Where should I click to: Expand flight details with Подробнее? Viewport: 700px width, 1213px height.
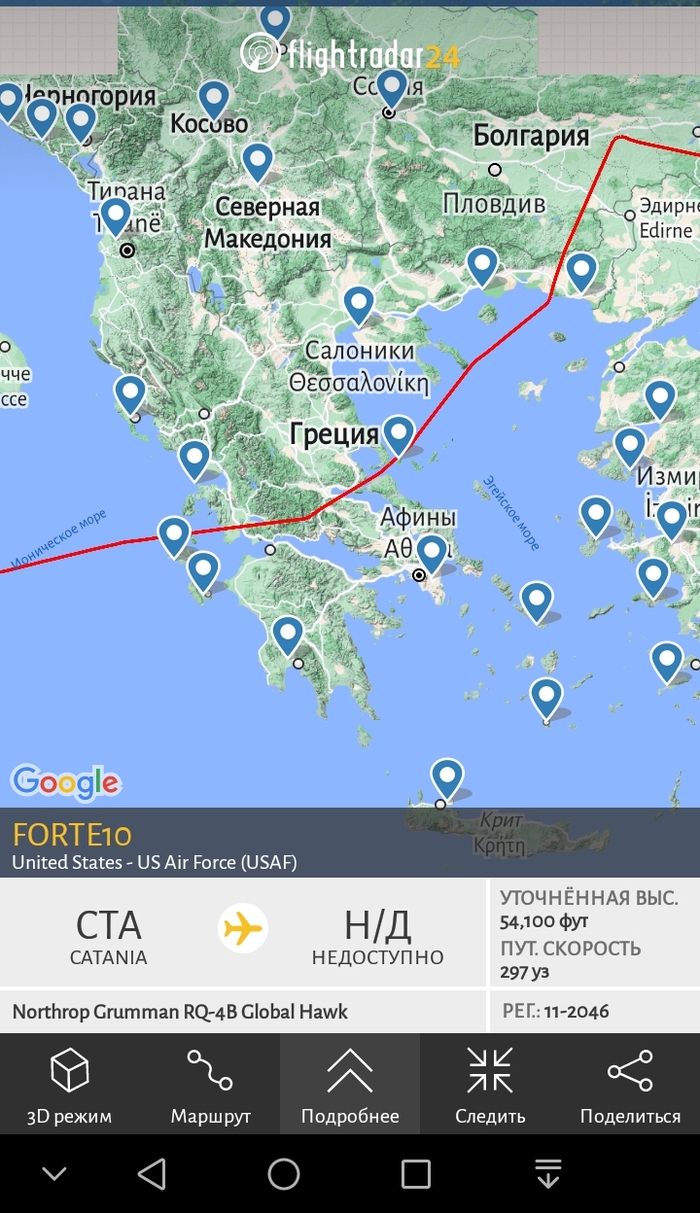(x=350, y=1086)
